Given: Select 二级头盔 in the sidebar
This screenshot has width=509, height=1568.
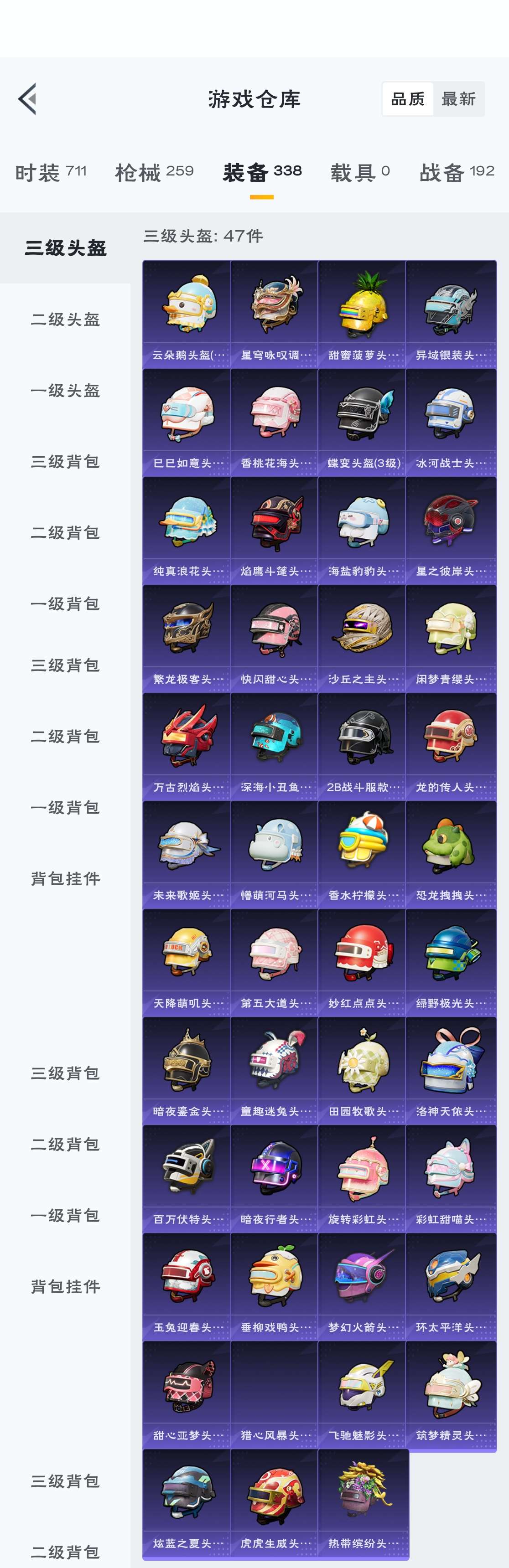Looking at the screenshot, I should pyautogui.click(x=65, y=320).
